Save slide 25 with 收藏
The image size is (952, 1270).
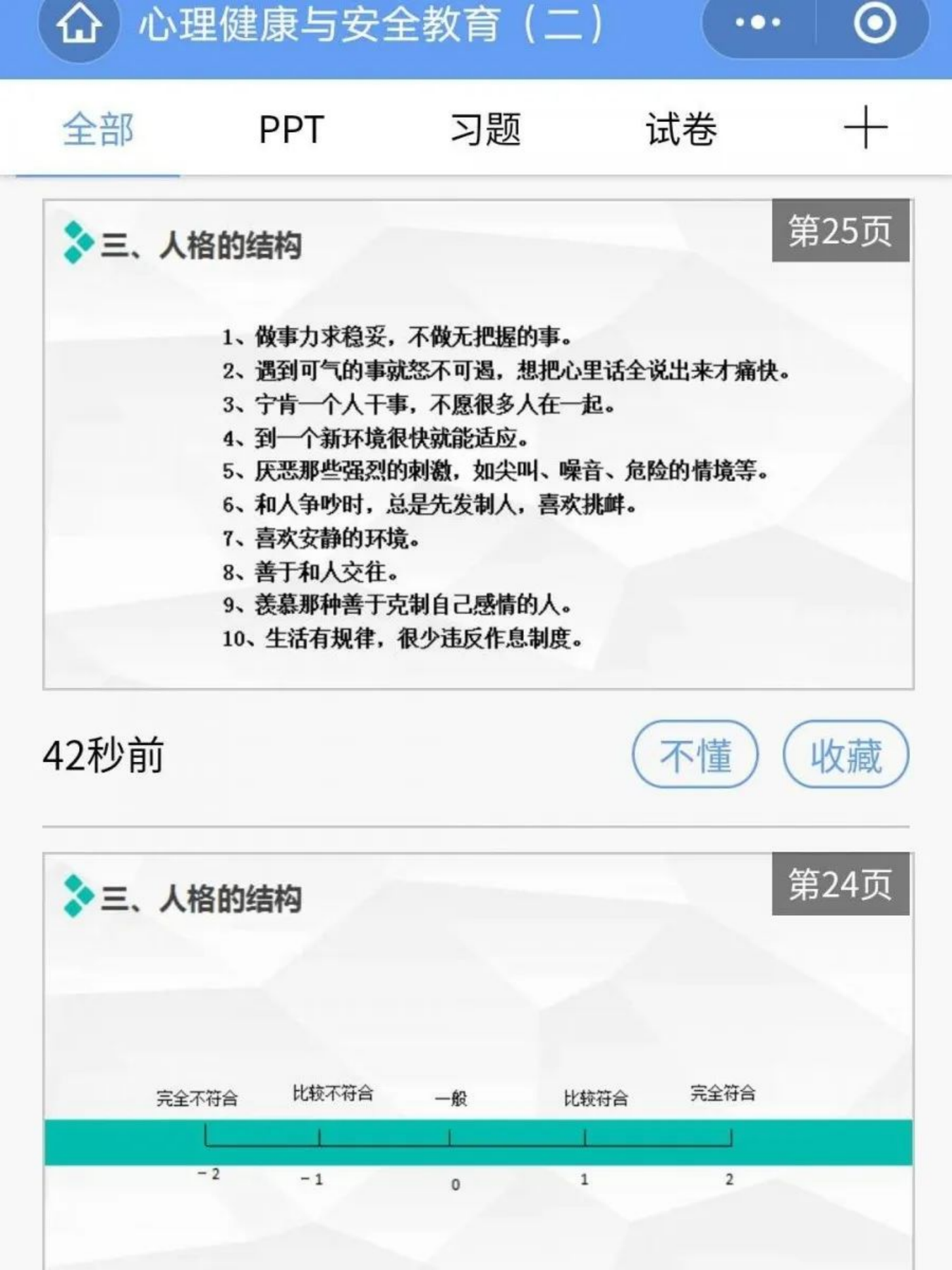846,754
